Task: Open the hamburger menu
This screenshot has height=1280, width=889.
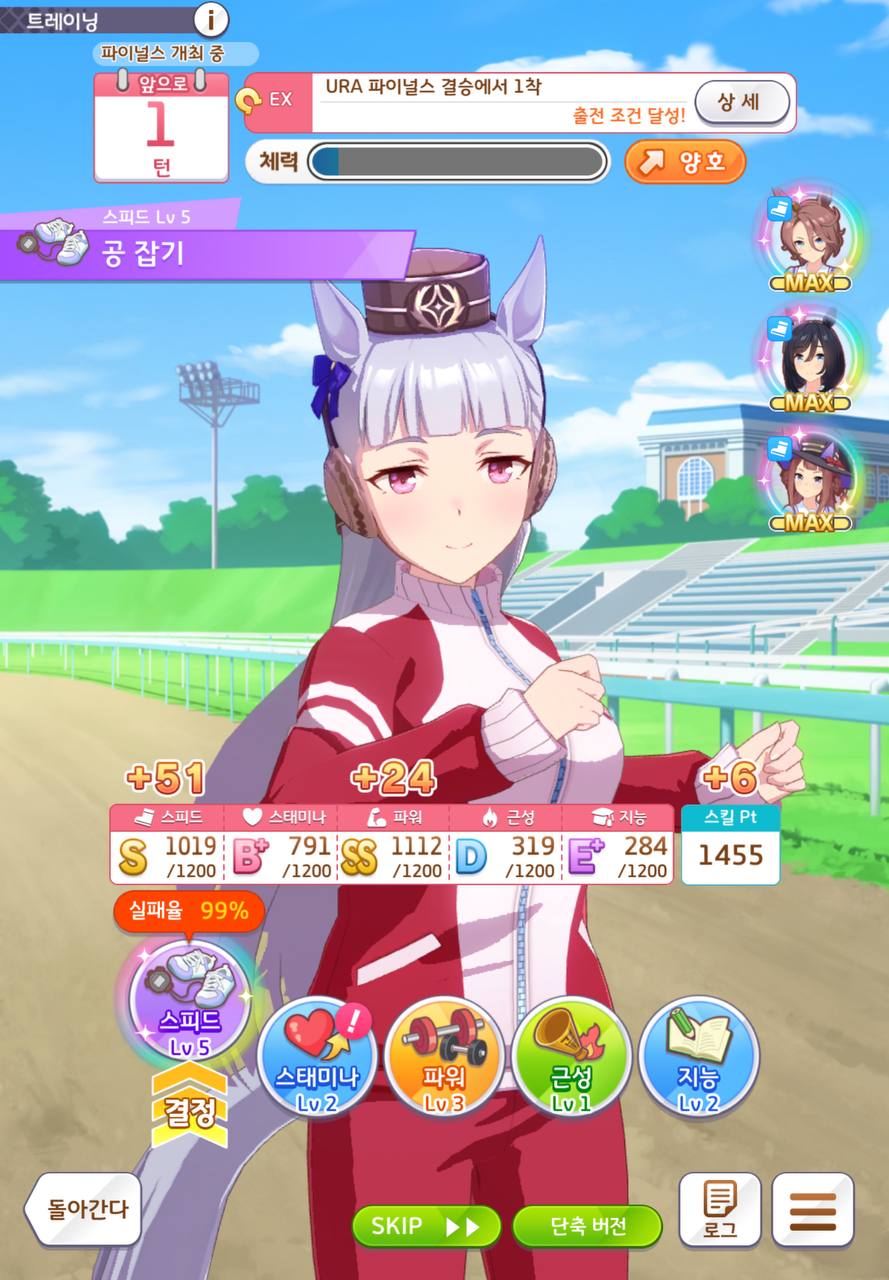Action: tap(813, 1210)
